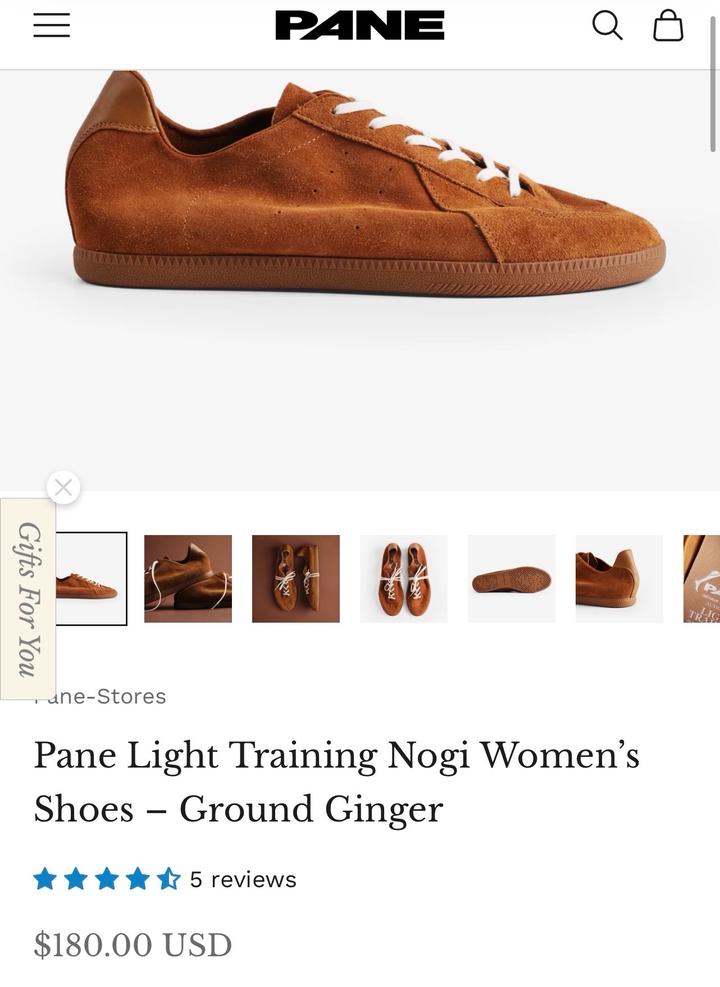This screenshot has width=720, height=987.
Task: Open the search icon
Action: (607, 26)
